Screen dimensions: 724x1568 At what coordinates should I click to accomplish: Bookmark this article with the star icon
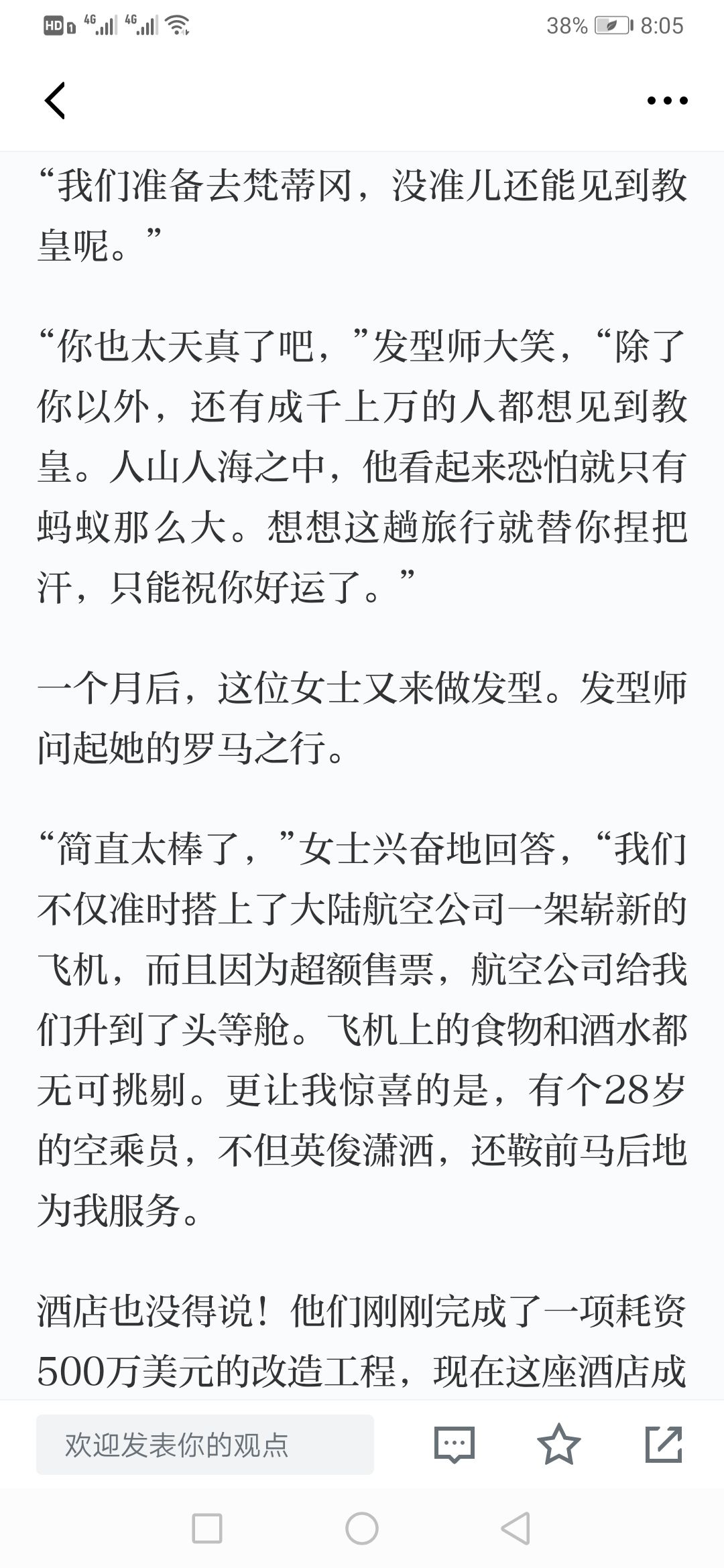559,1445
